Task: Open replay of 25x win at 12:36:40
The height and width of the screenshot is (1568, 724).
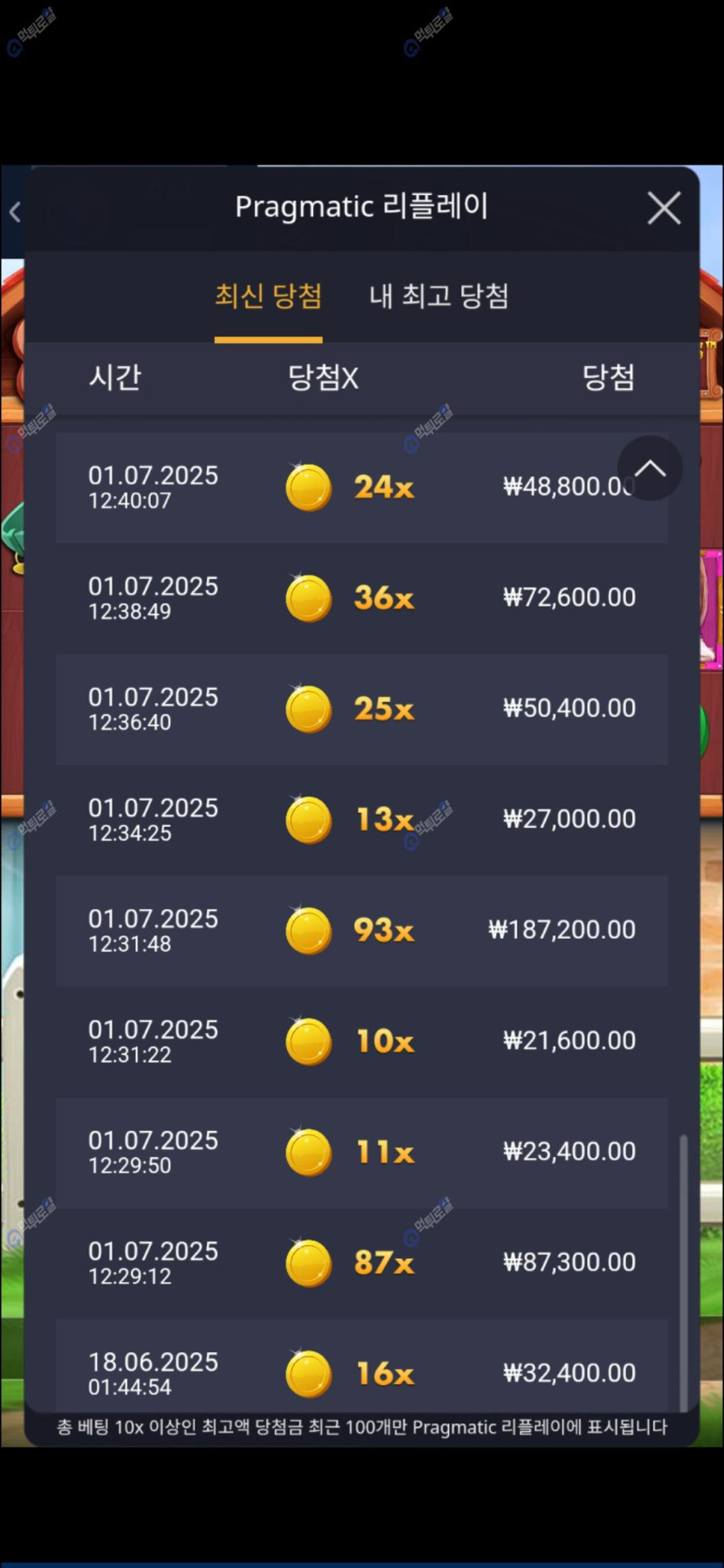Action: coord(362,709)
